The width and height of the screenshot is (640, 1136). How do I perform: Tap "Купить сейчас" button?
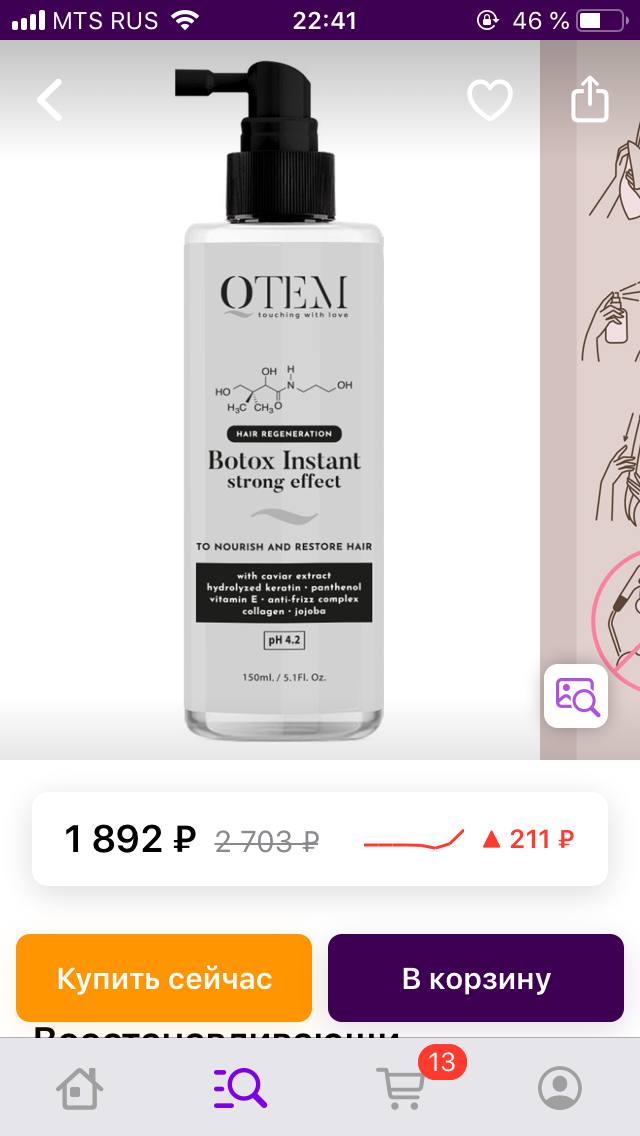(164, 978)
